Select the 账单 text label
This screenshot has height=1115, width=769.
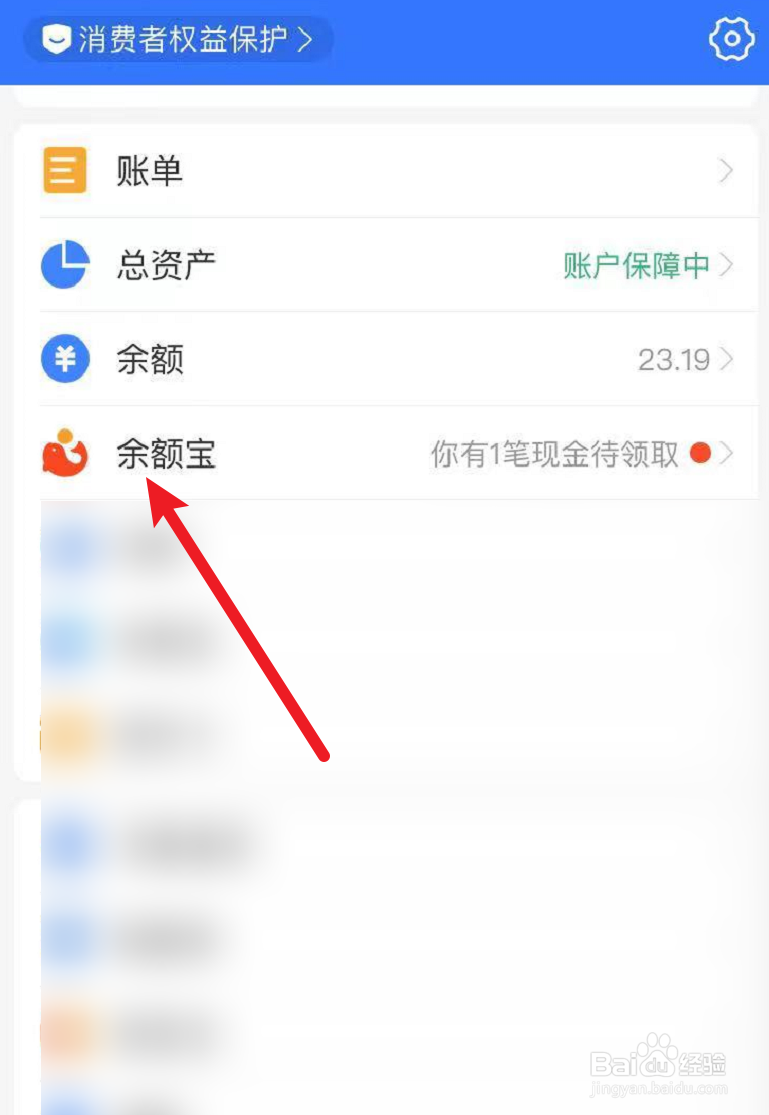pyautogui.click(x=150, y=170)
